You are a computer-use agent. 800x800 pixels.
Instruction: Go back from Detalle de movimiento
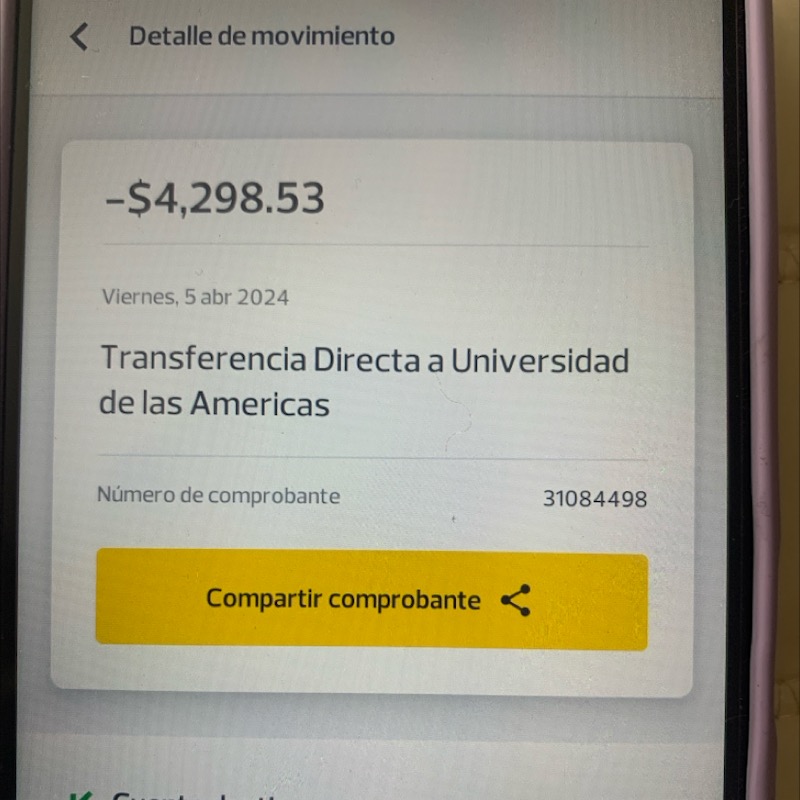click(x=79, y=37)
